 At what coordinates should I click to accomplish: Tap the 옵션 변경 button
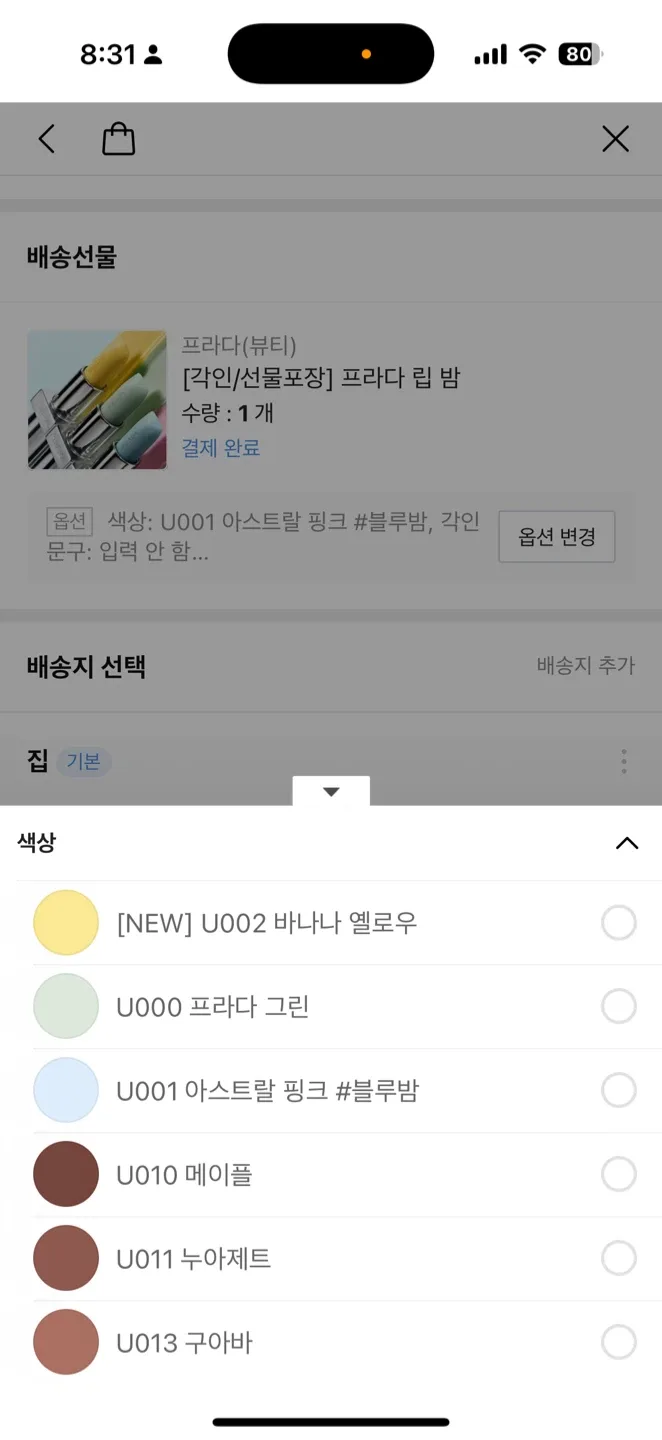(556, 537)
